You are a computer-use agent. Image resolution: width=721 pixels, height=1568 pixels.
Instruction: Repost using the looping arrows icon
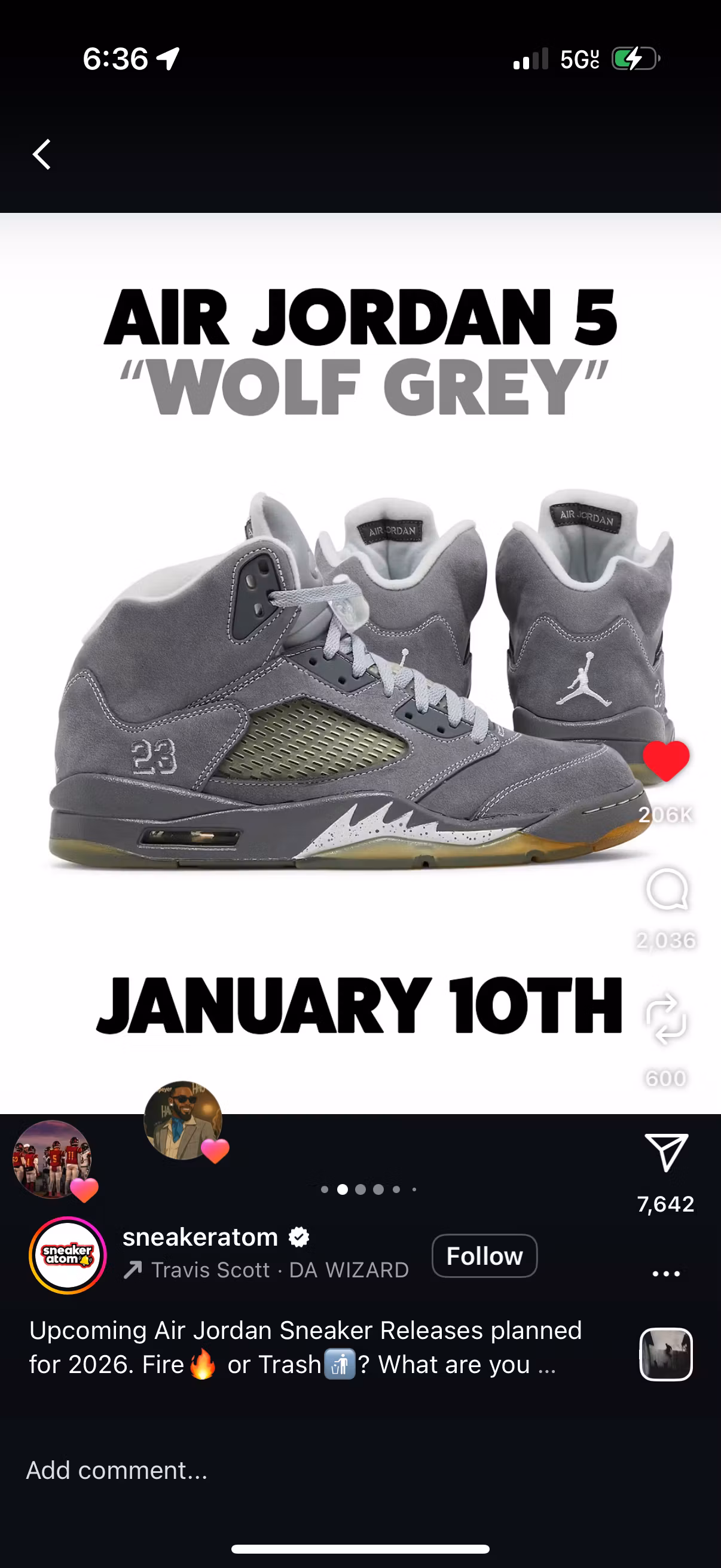(666, 1019)
